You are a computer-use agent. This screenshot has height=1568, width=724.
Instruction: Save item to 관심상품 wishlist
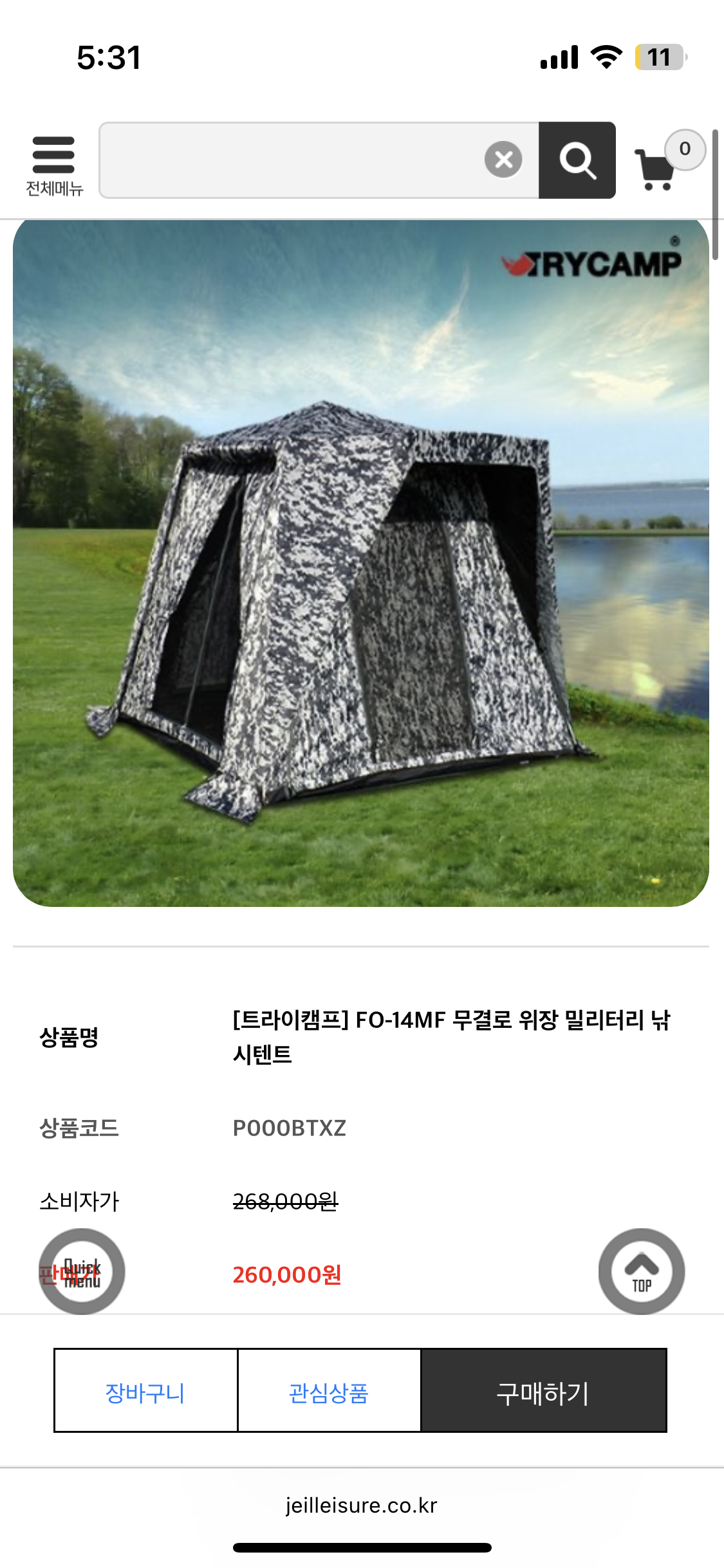pos(329,1390)
